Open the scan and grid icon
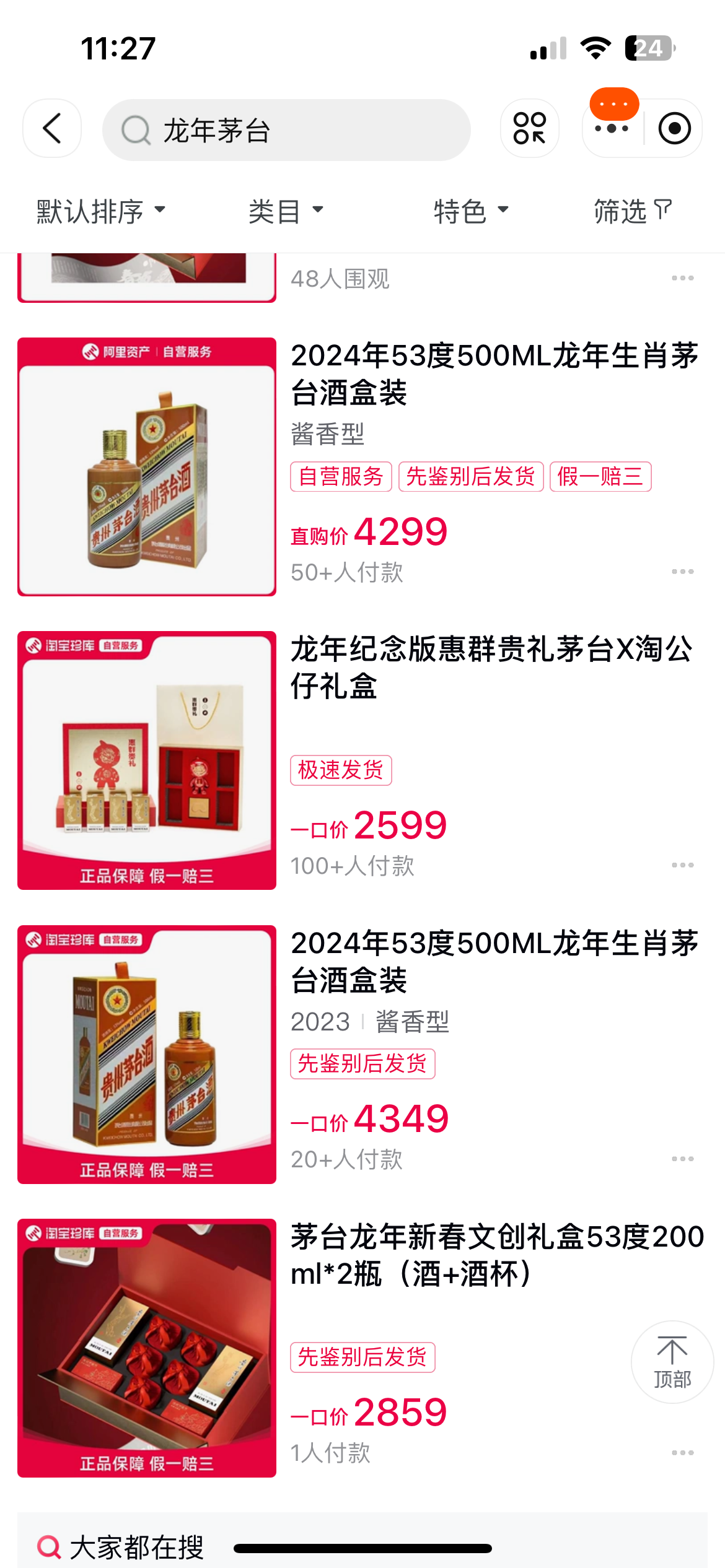 530,129
